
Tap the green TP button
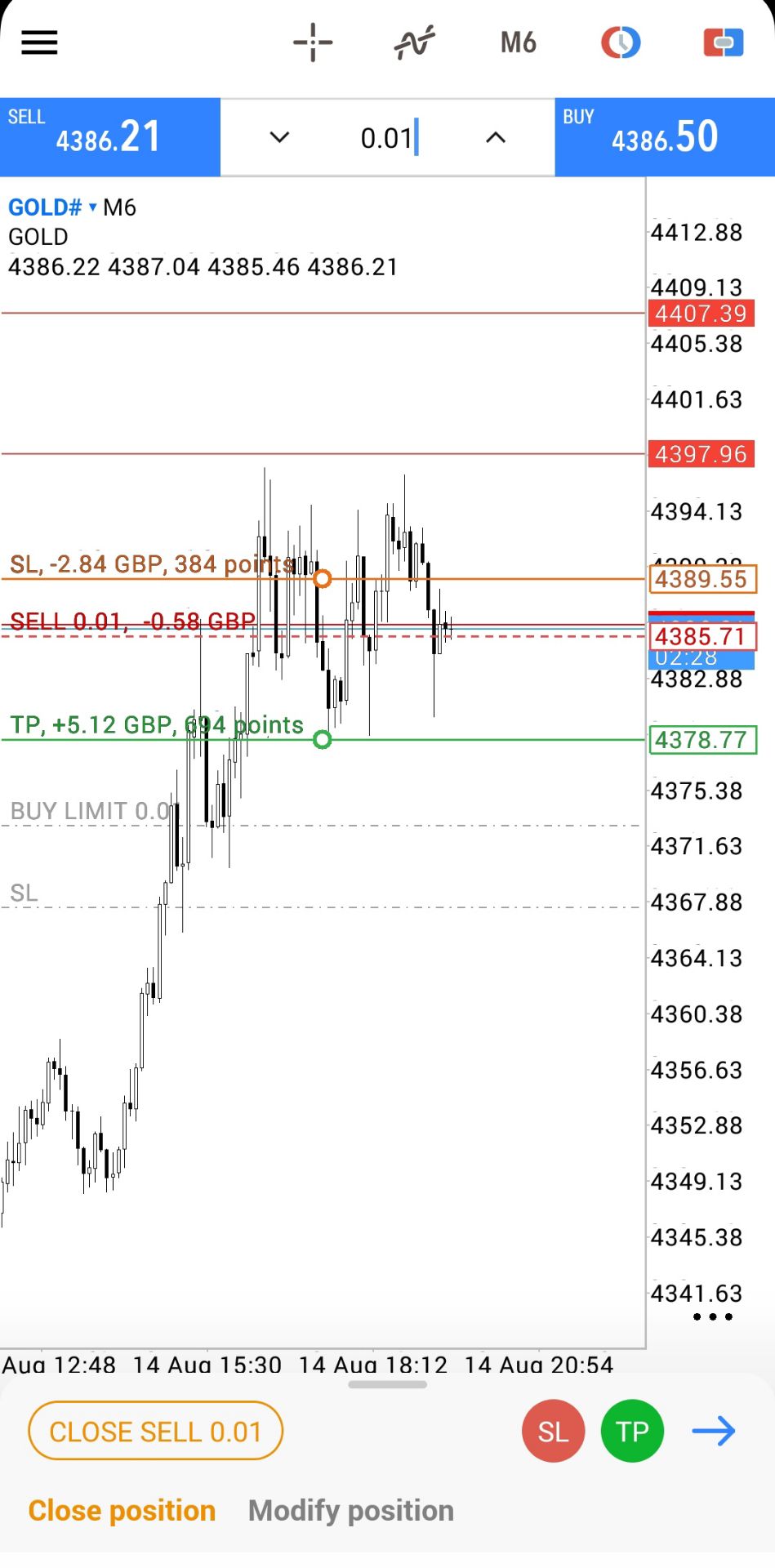click(x=632, y=1431)
